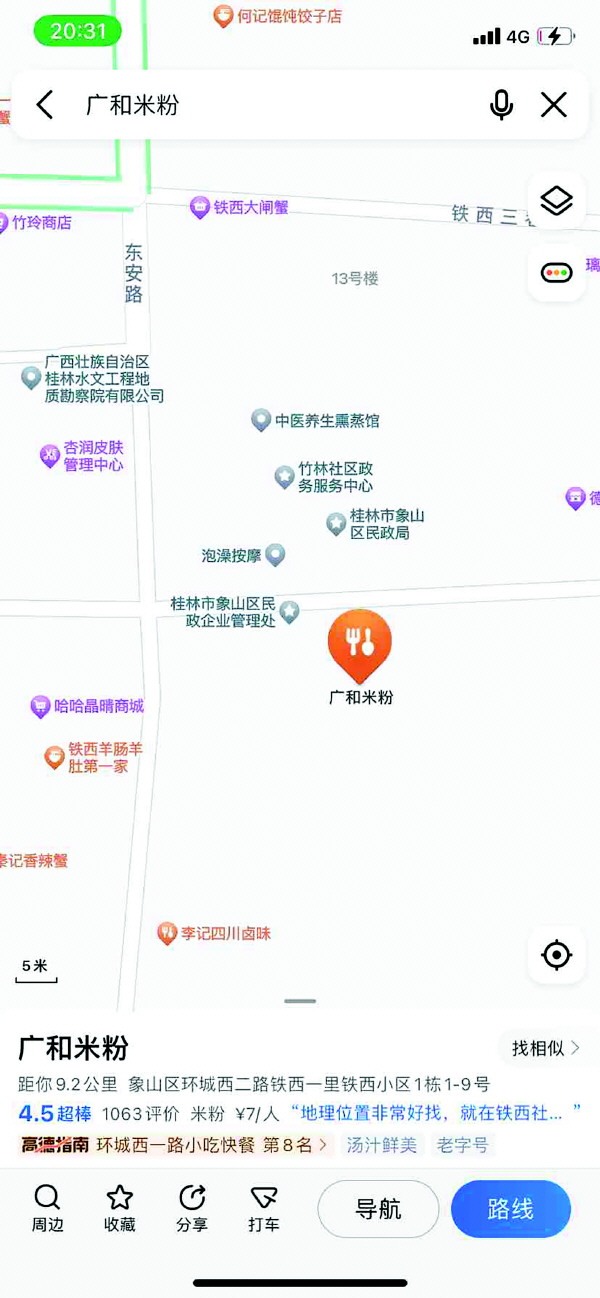This screenshot has height=1298, width=600.
Task: Open the 李记四川卤味 map marker
Action: [167, 934]
